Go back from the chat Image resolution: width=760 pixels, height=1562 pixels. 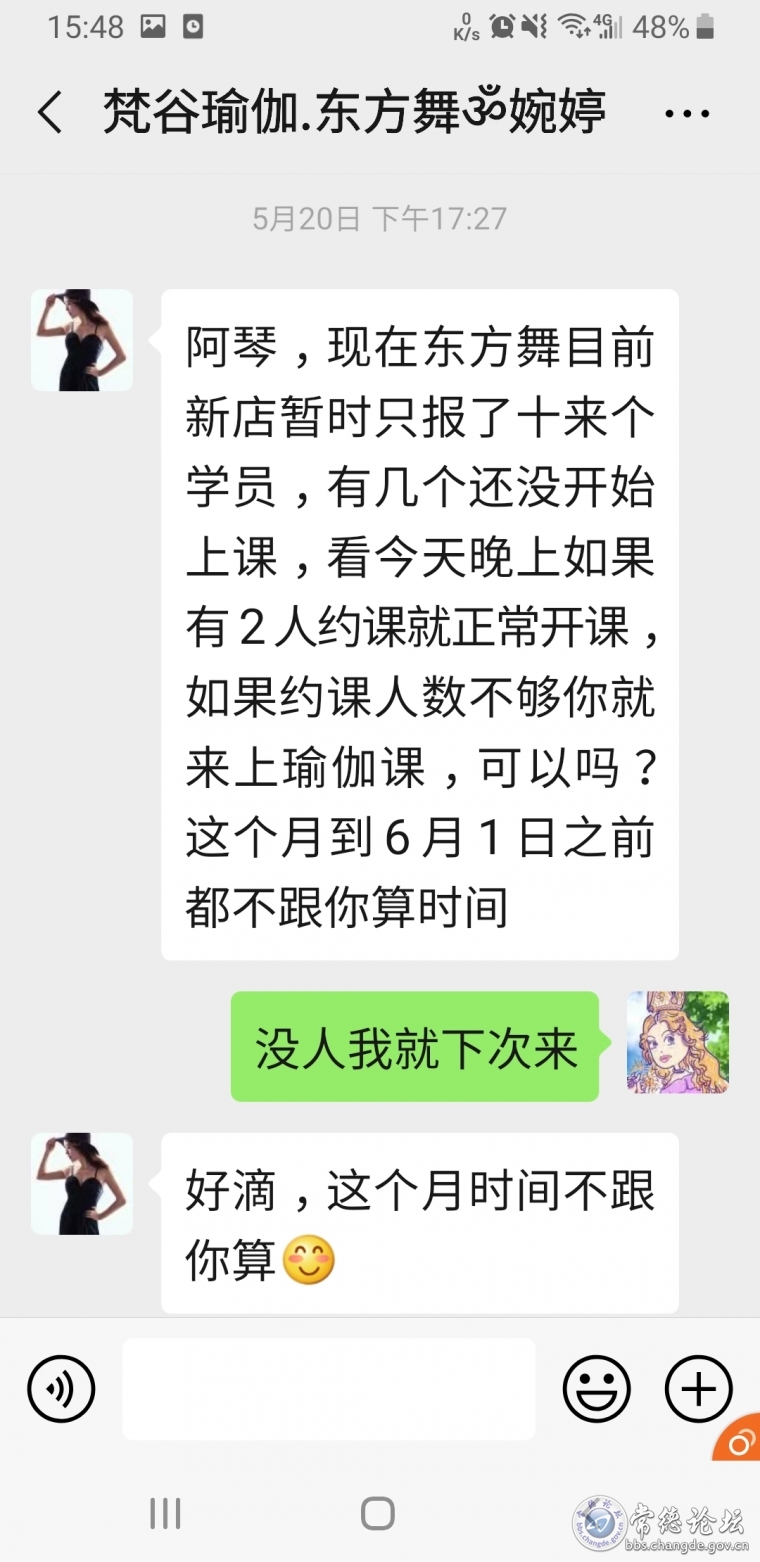click(x=50, y=113)
